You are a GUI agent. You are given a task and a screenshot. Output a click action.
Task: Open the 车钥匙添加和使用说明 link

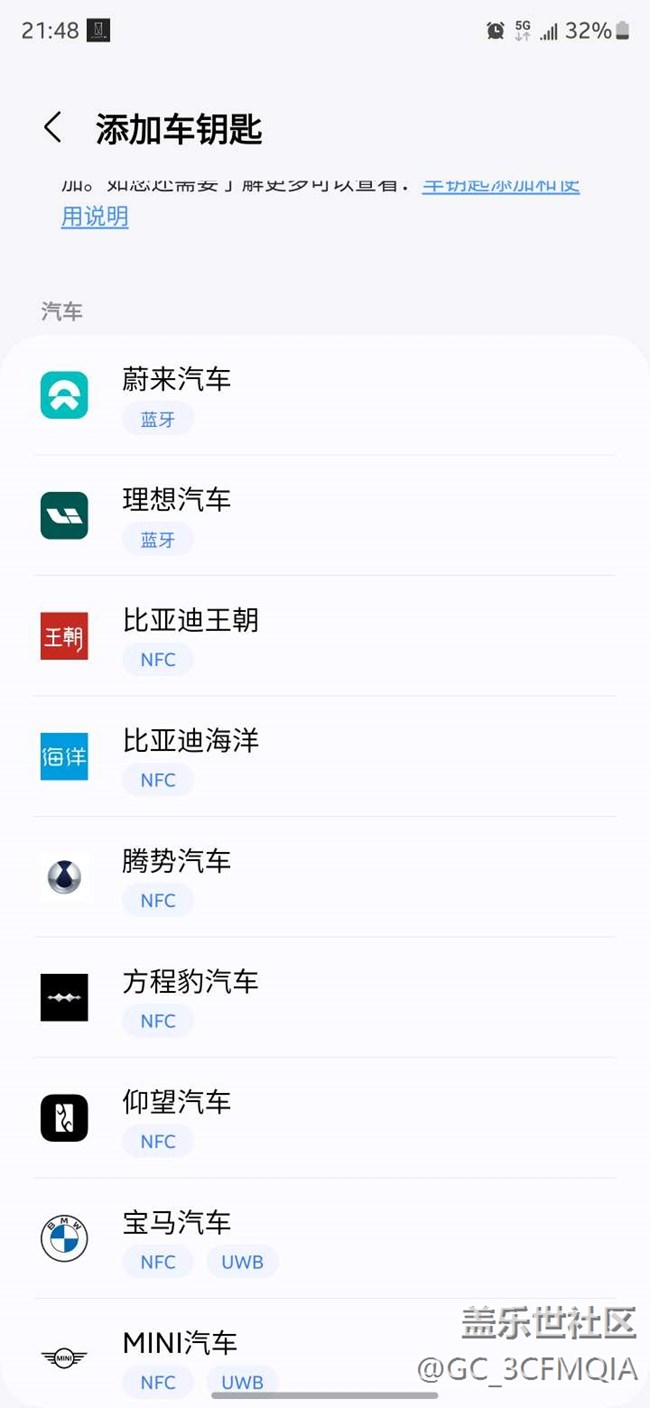(x=95, y=216)
